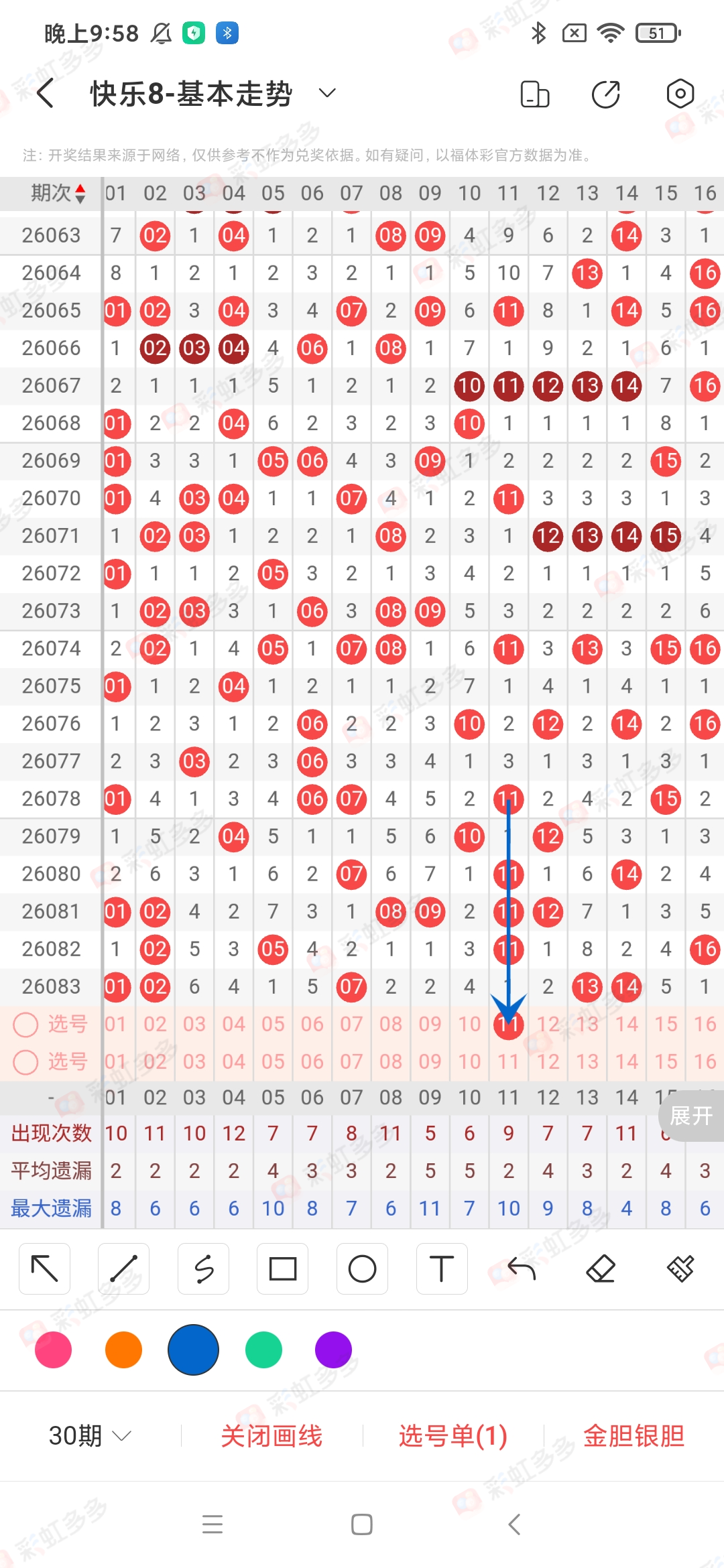Open the 金胆银胆 feature

coord(632,1435)
